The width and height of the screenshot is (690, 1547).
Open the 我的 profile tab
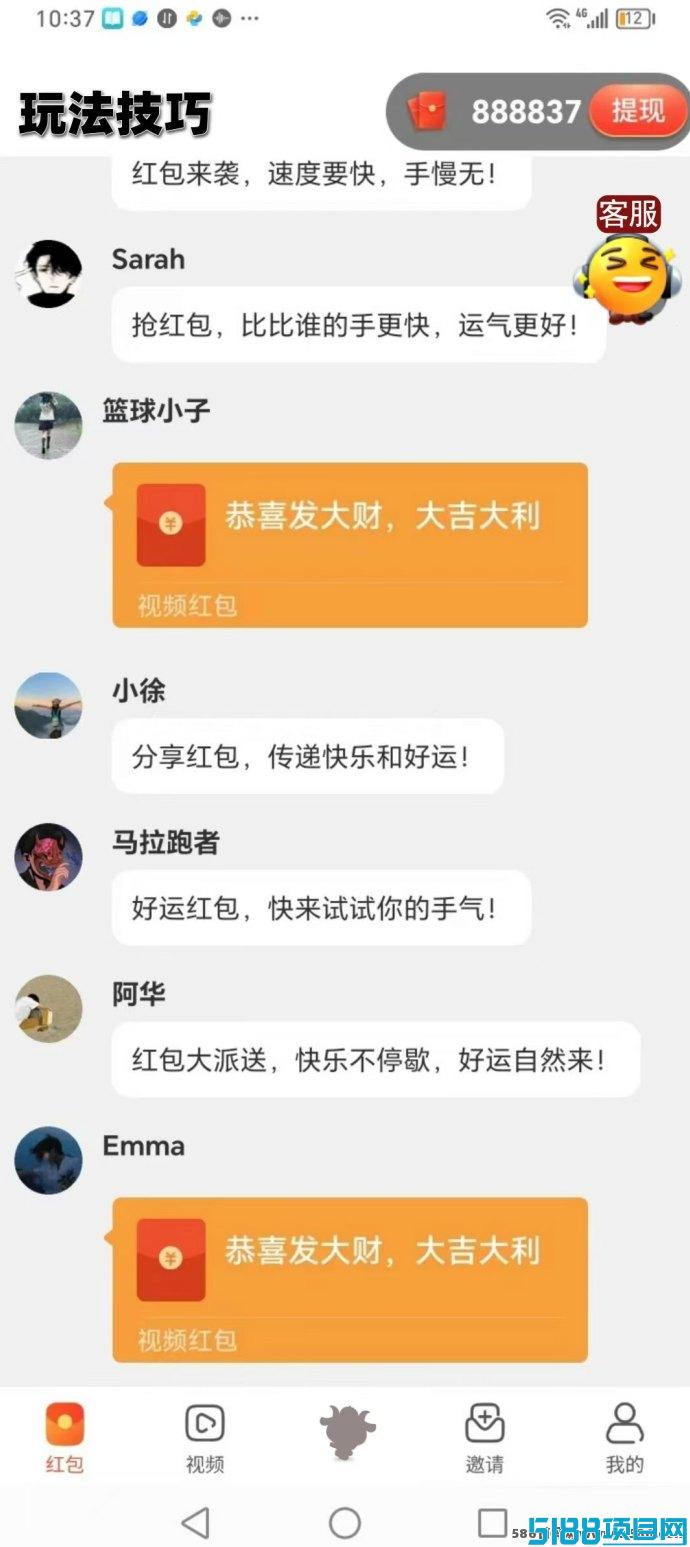[625, 1439]
